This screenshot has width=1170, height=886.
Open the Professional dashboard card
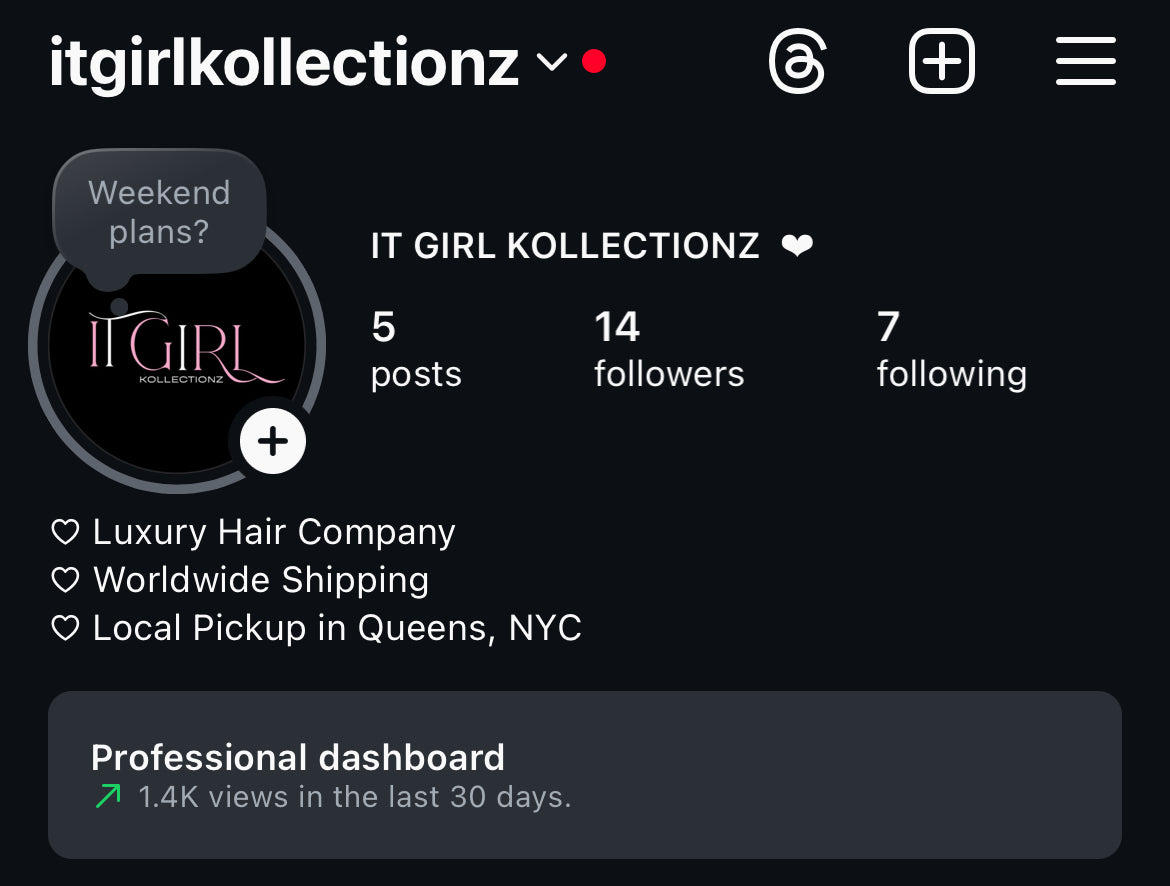[x=584, y=774]
